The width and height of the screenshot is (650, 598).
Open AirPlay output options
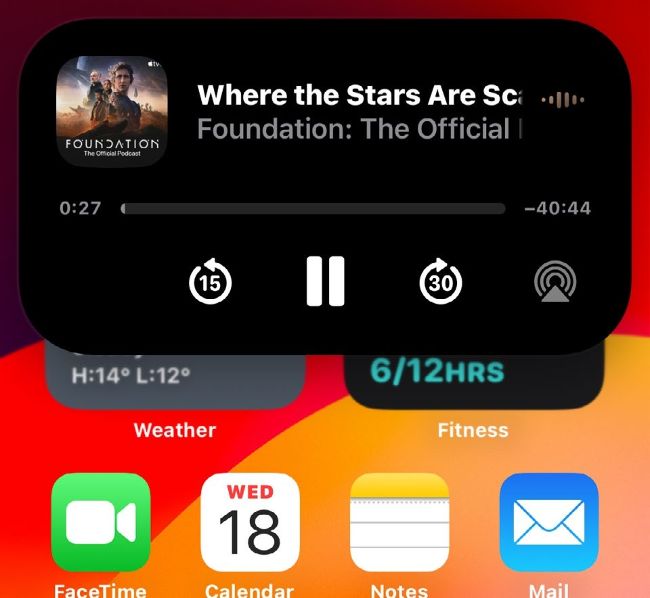(x=555, y=283)
